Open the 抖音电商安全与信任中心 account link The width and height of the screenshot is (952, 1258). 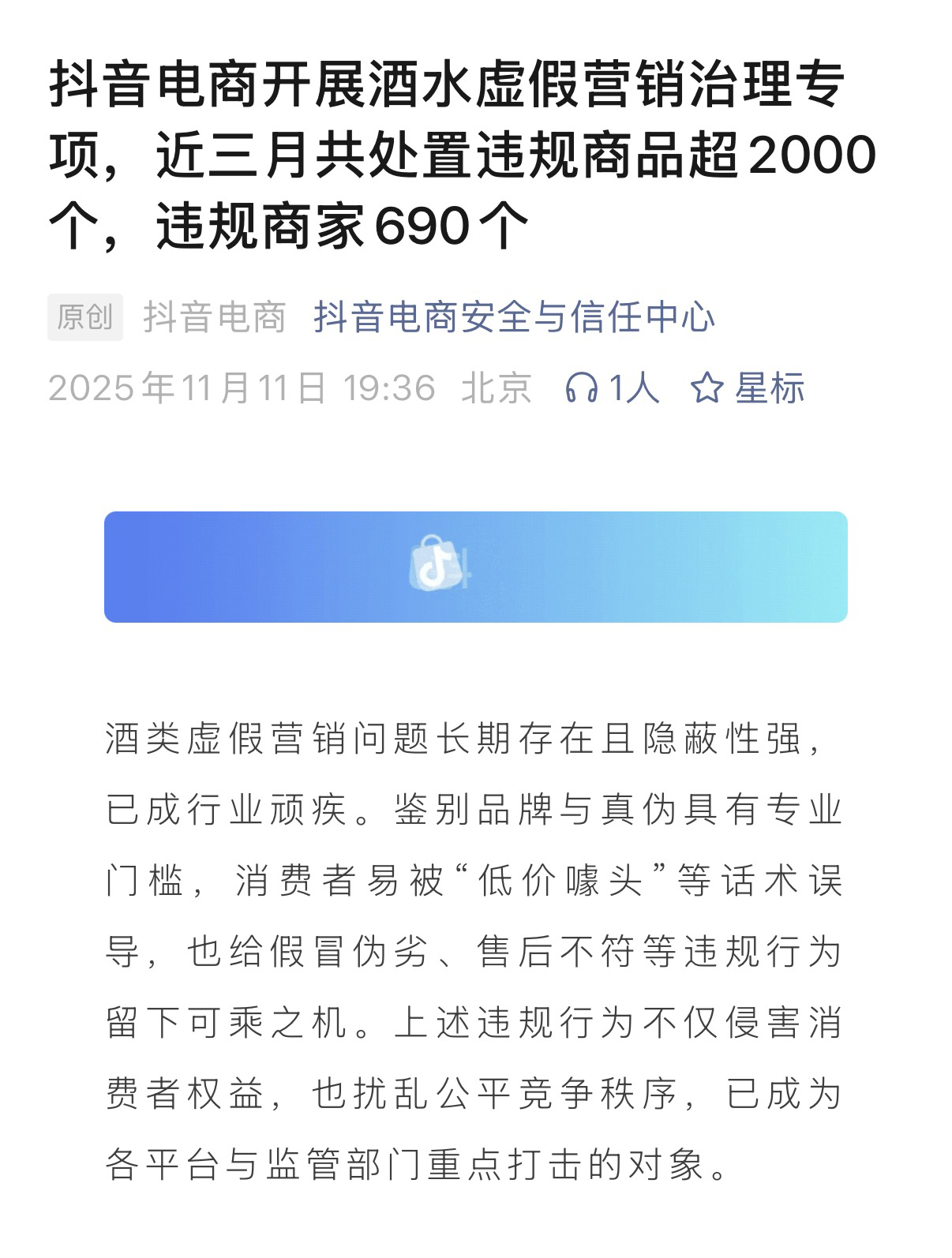514,317
